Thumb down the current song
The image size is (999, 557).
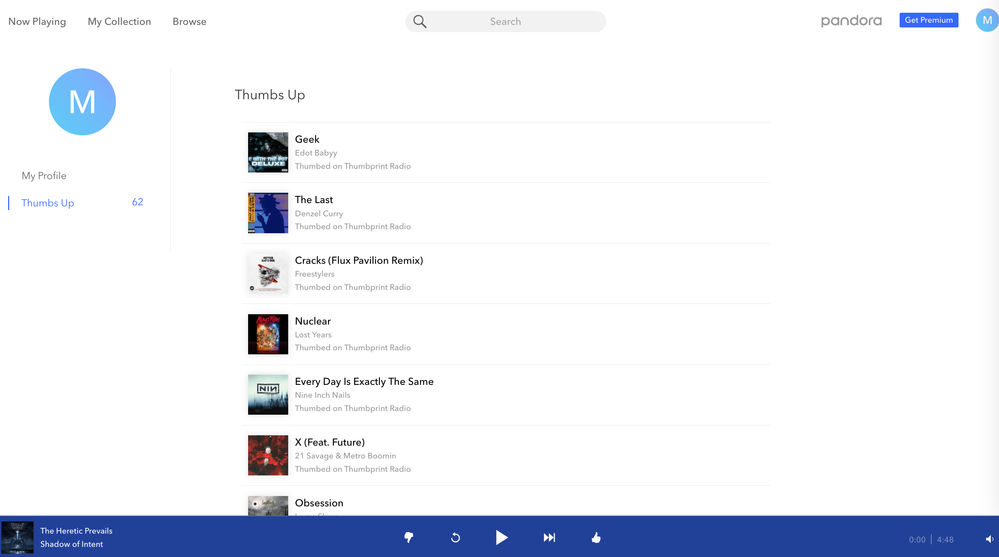408,538
